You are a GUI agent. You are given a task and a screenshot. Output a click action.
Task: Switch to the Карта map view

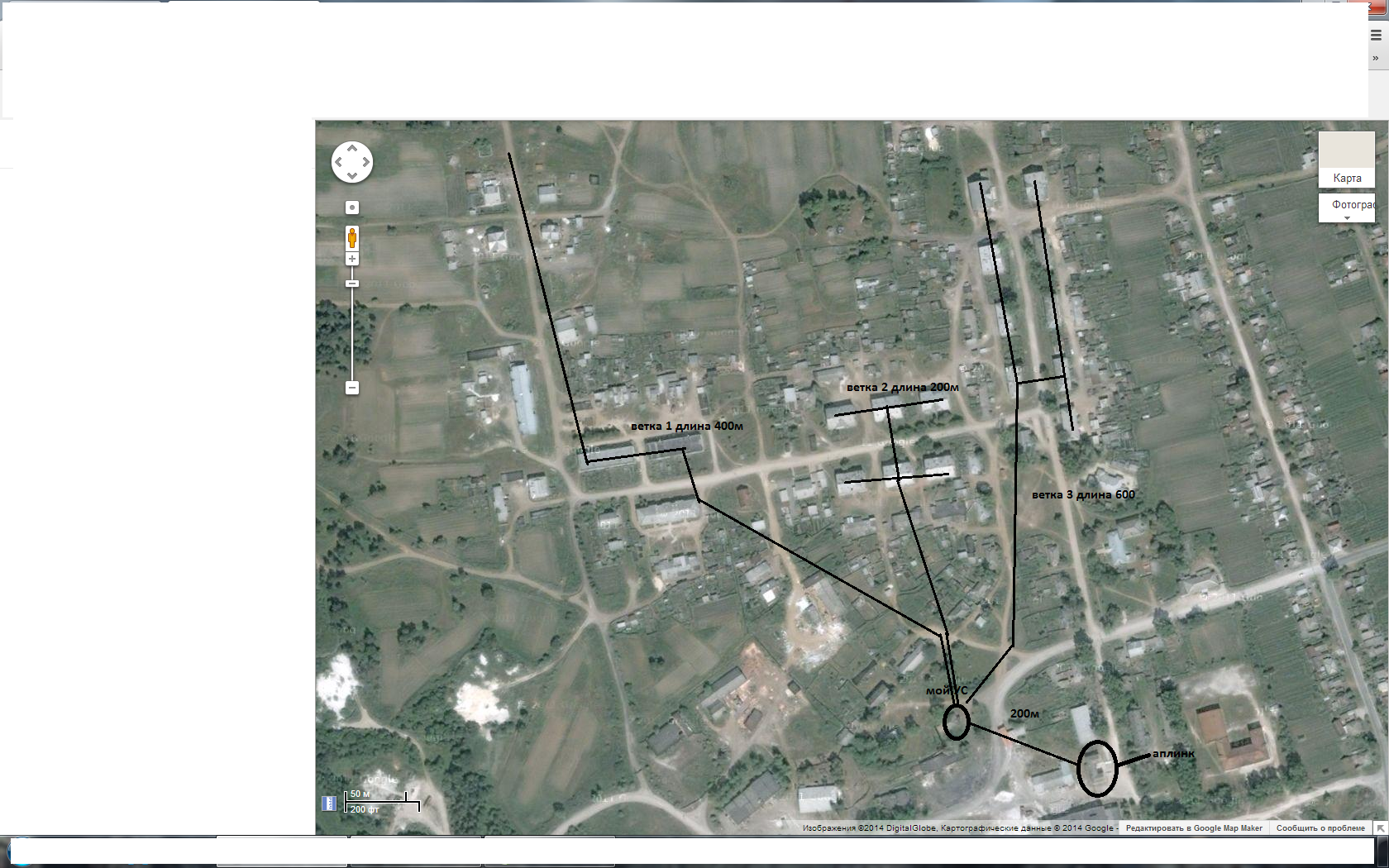coord(1346,160)
